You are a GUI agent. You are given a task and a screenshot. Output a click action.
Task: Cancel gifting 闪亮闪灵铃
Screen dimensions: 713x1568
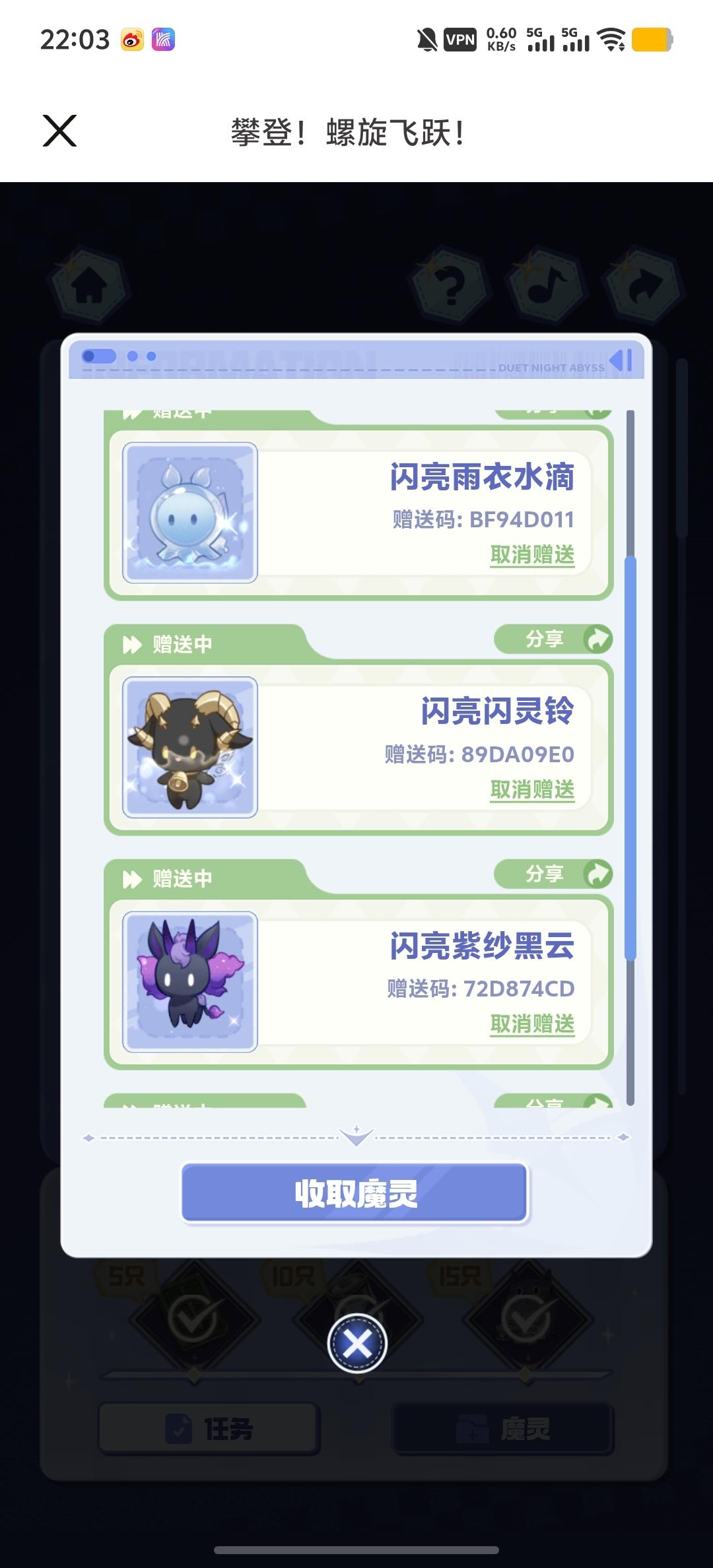coord(532,789)
